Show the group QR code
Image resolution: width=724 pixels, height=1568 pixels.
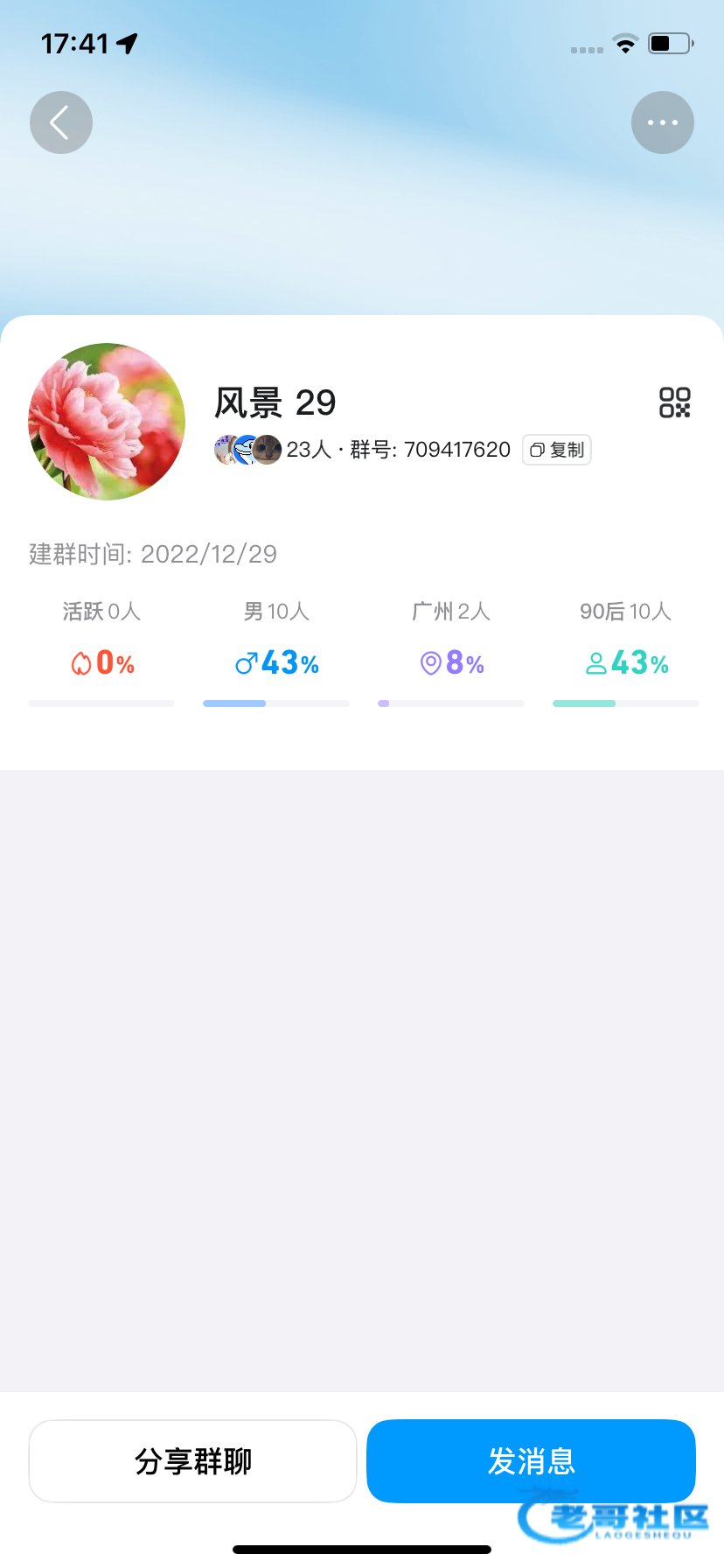[674, 402]
